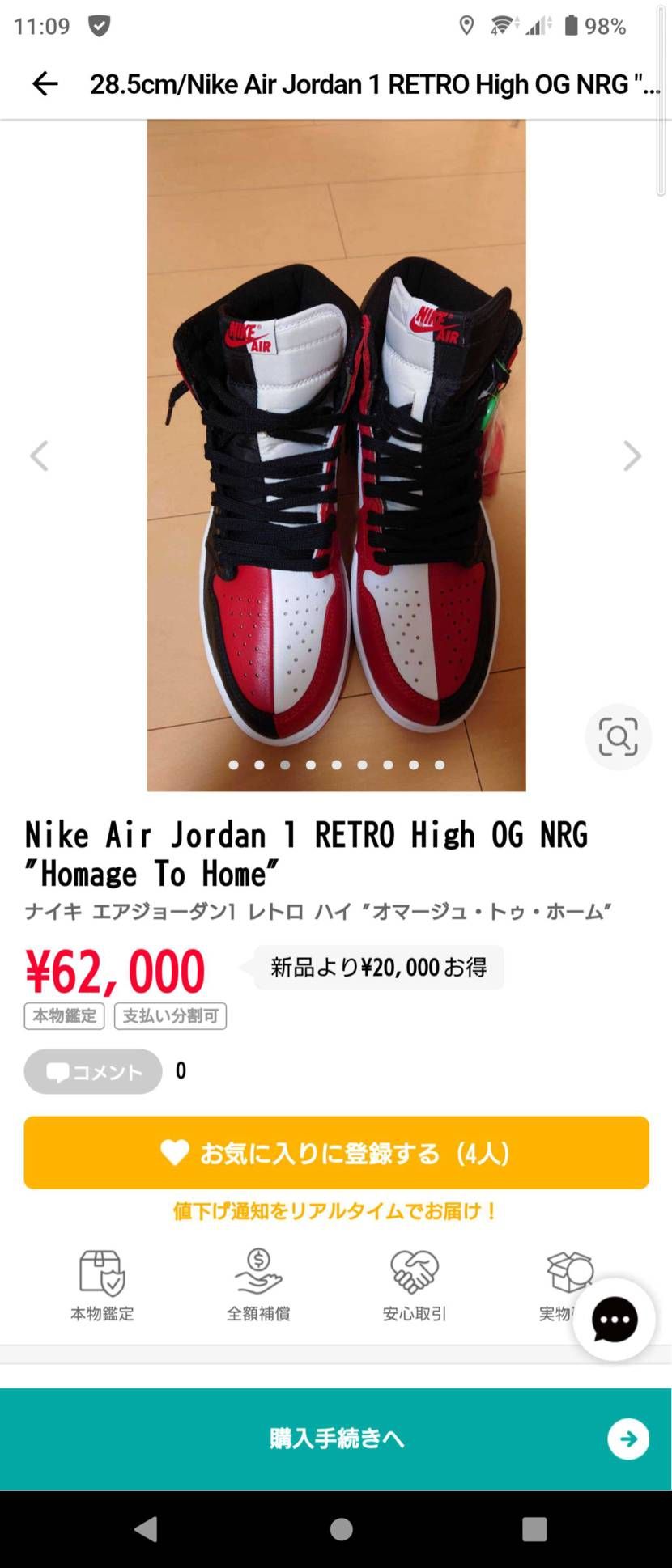Click the 全額補償 coin-in-hand compensation icon

(257, 1277)
